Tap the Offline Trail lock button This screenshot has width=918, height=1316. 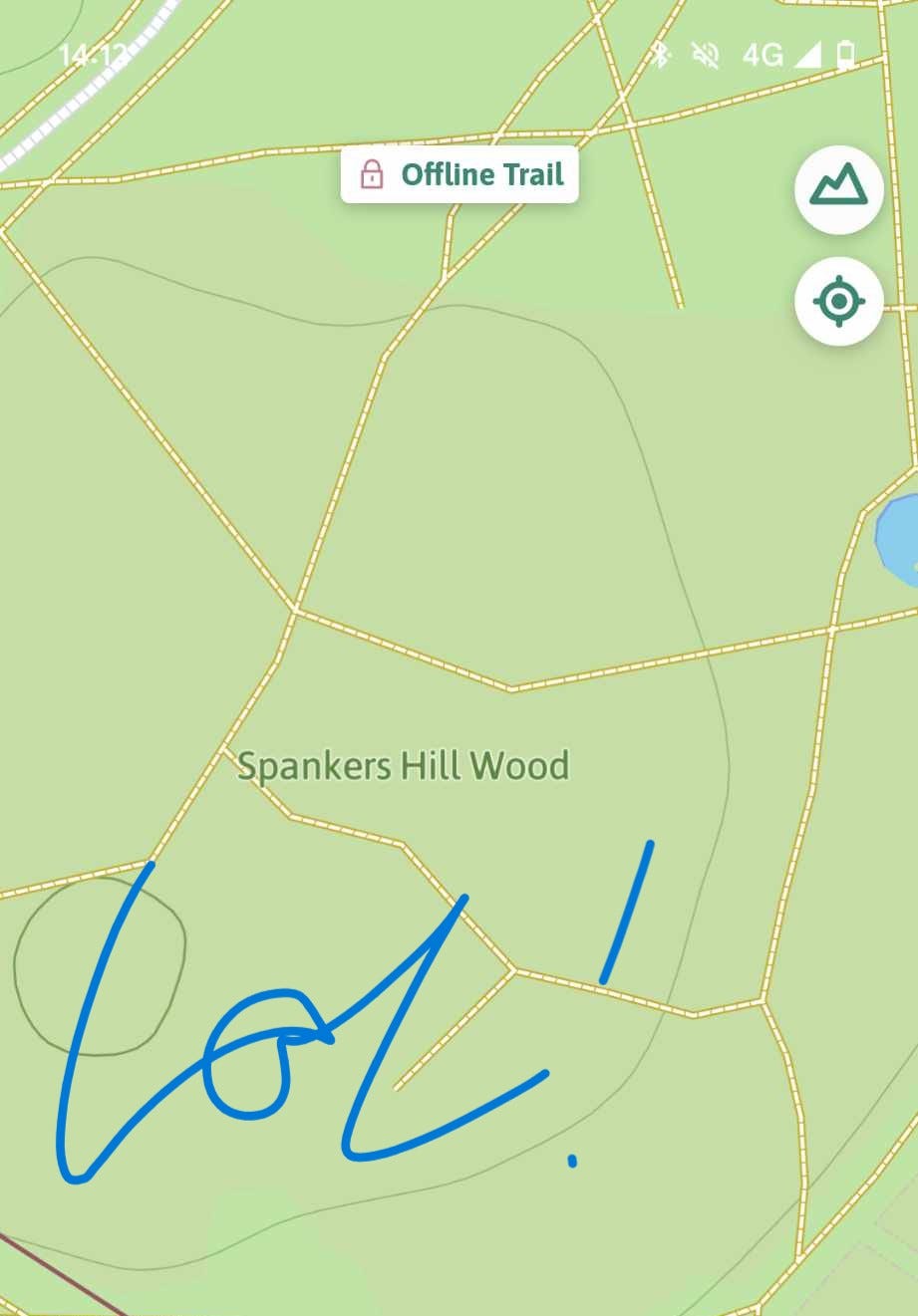(459, 174)
